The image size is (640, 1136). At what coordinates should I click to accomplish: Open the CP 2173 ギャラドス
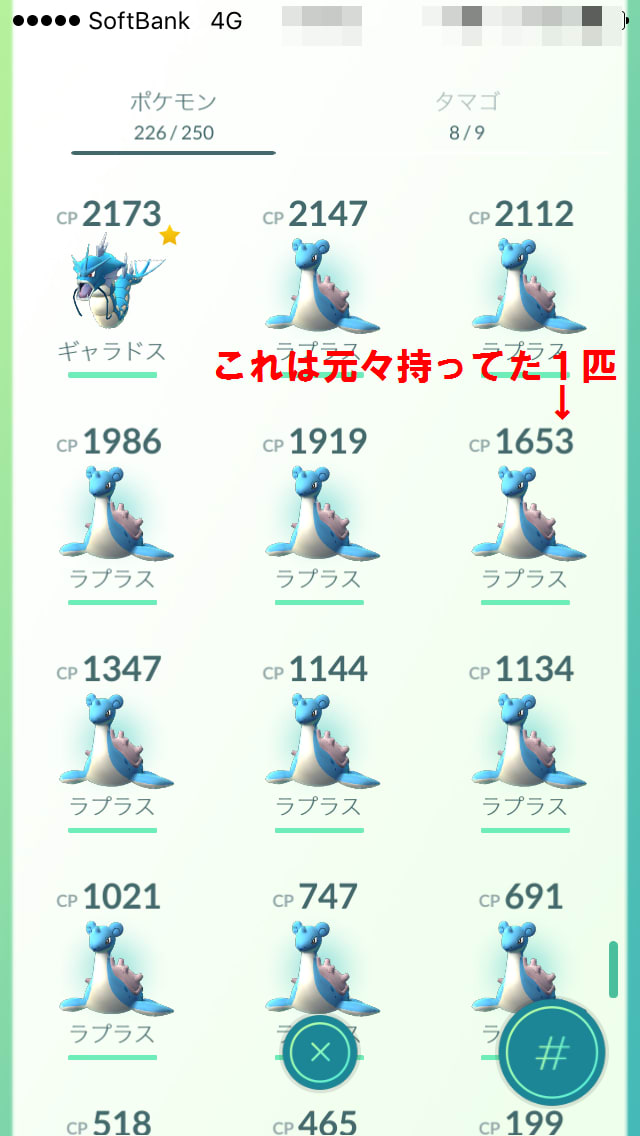click(x=113, y=288)
